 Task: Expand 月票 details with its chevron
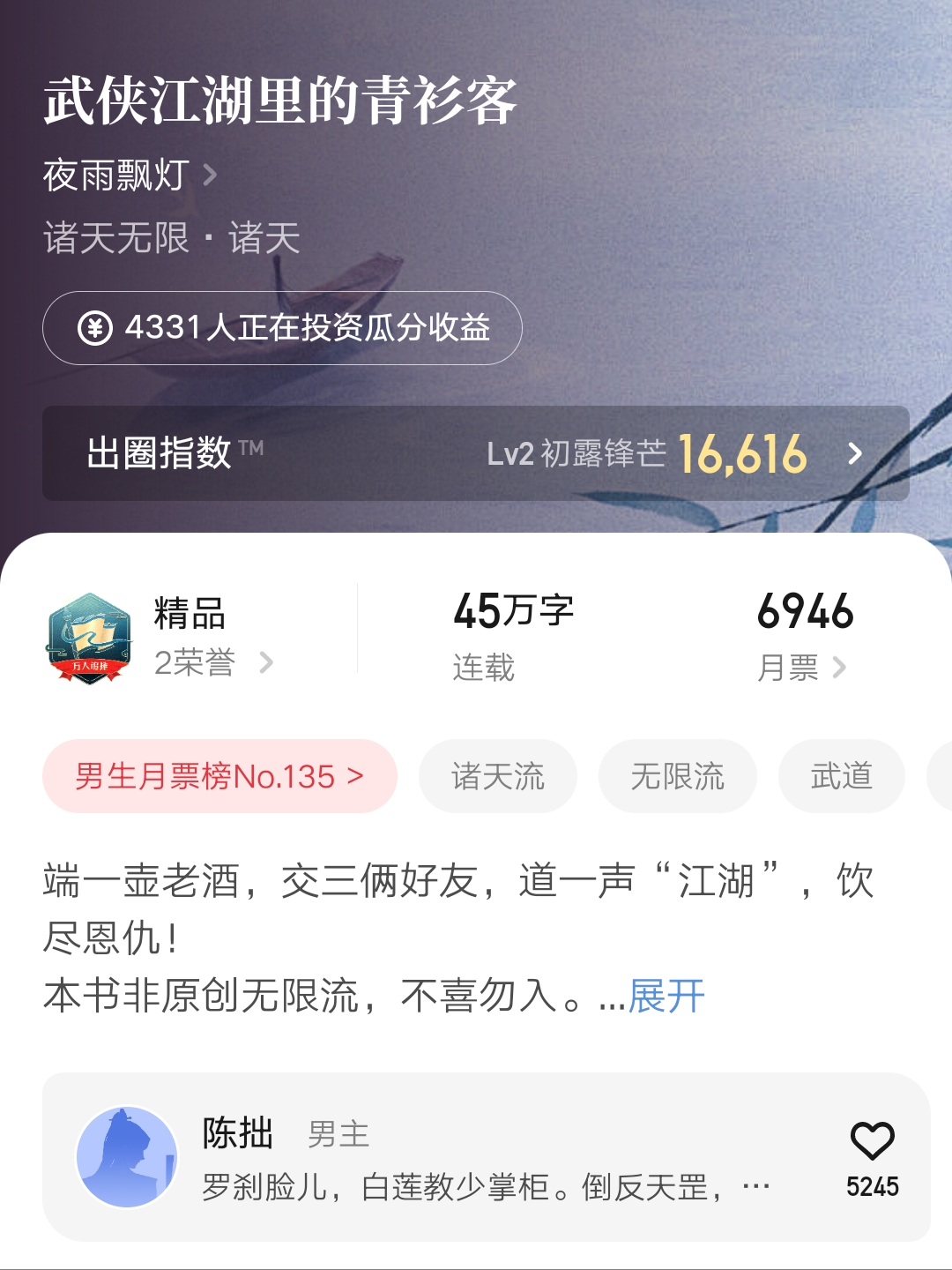840,669
